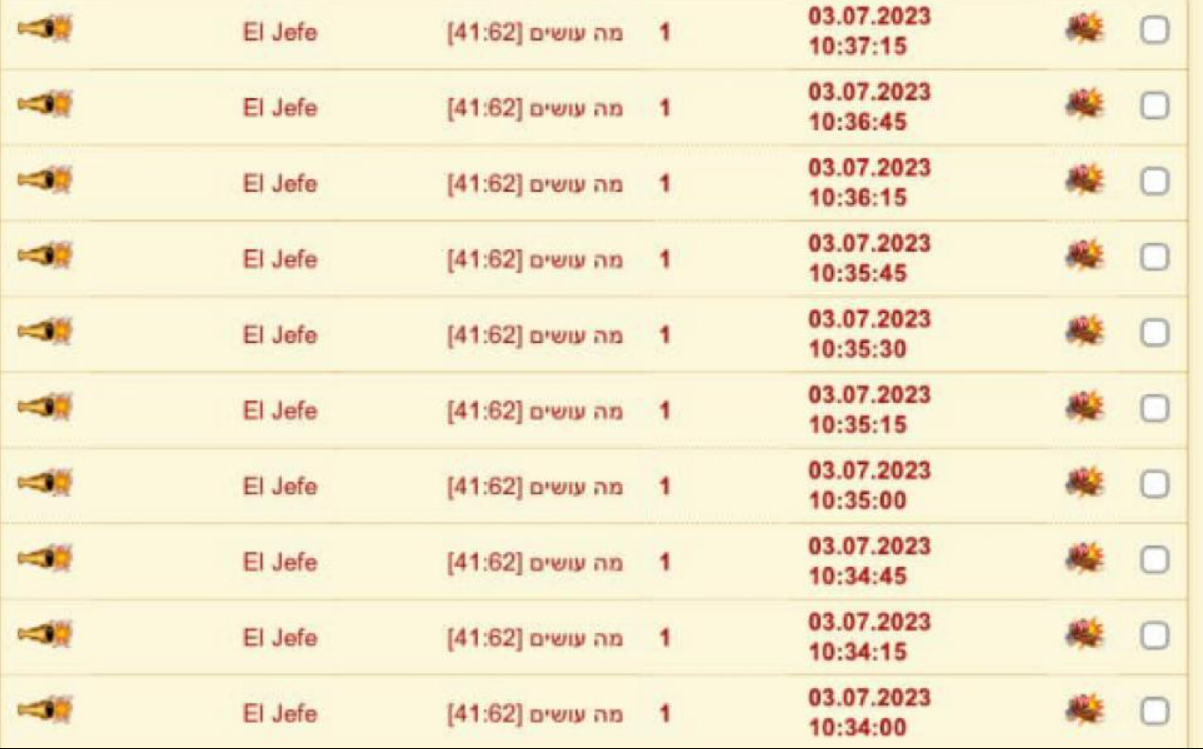Mark the 10:35:45 report checkbox

click(x=1154, y=258)
